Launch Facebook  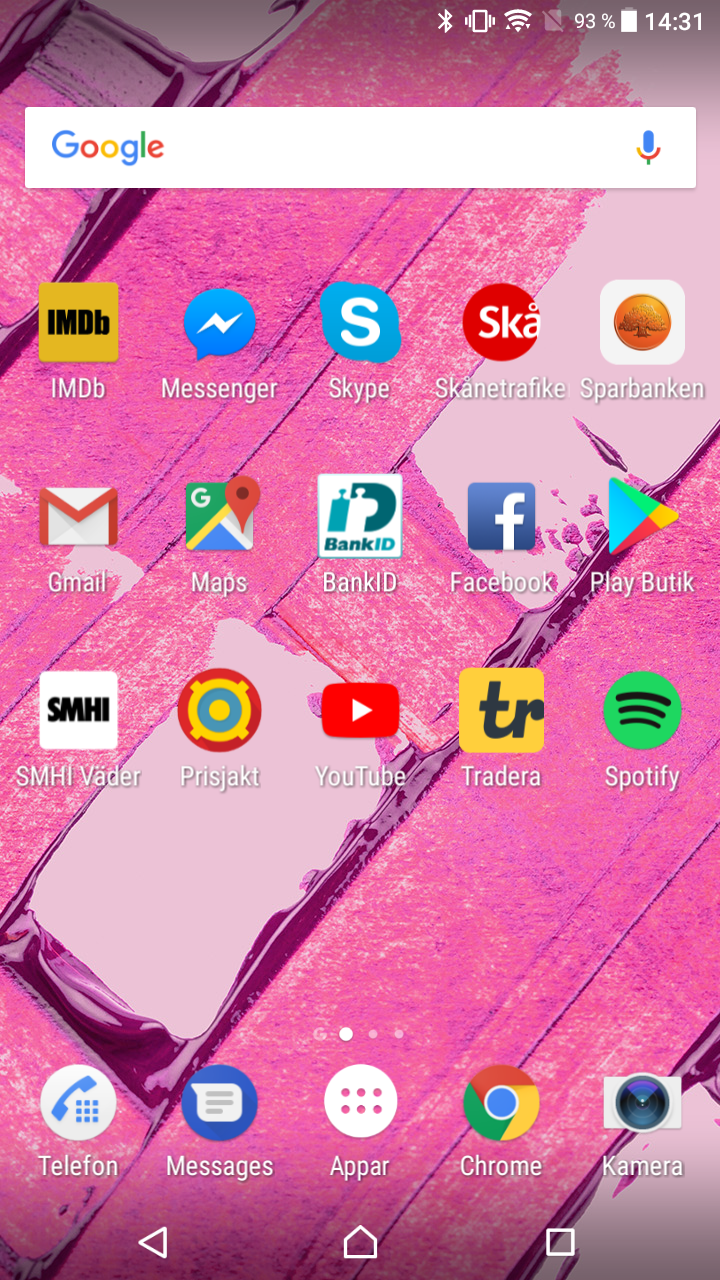point(501,517)
